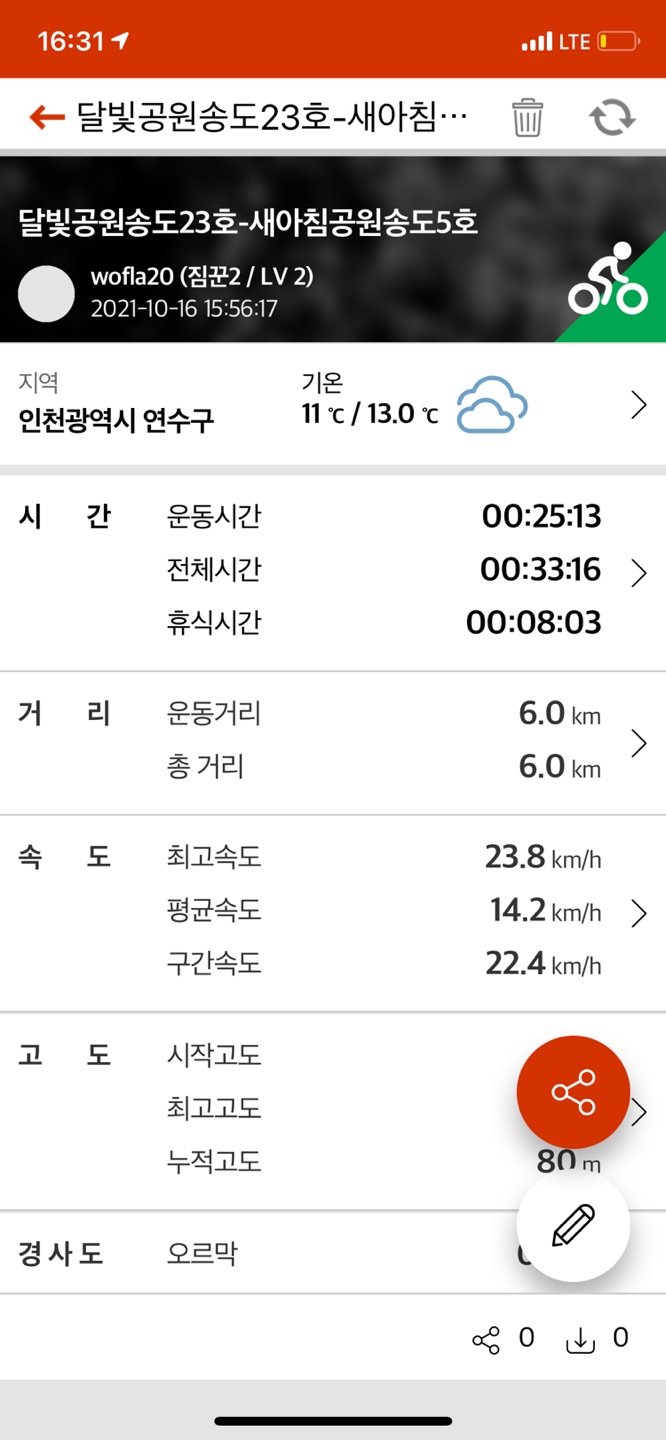Go back with the red arrow

(x=46, y=117)
